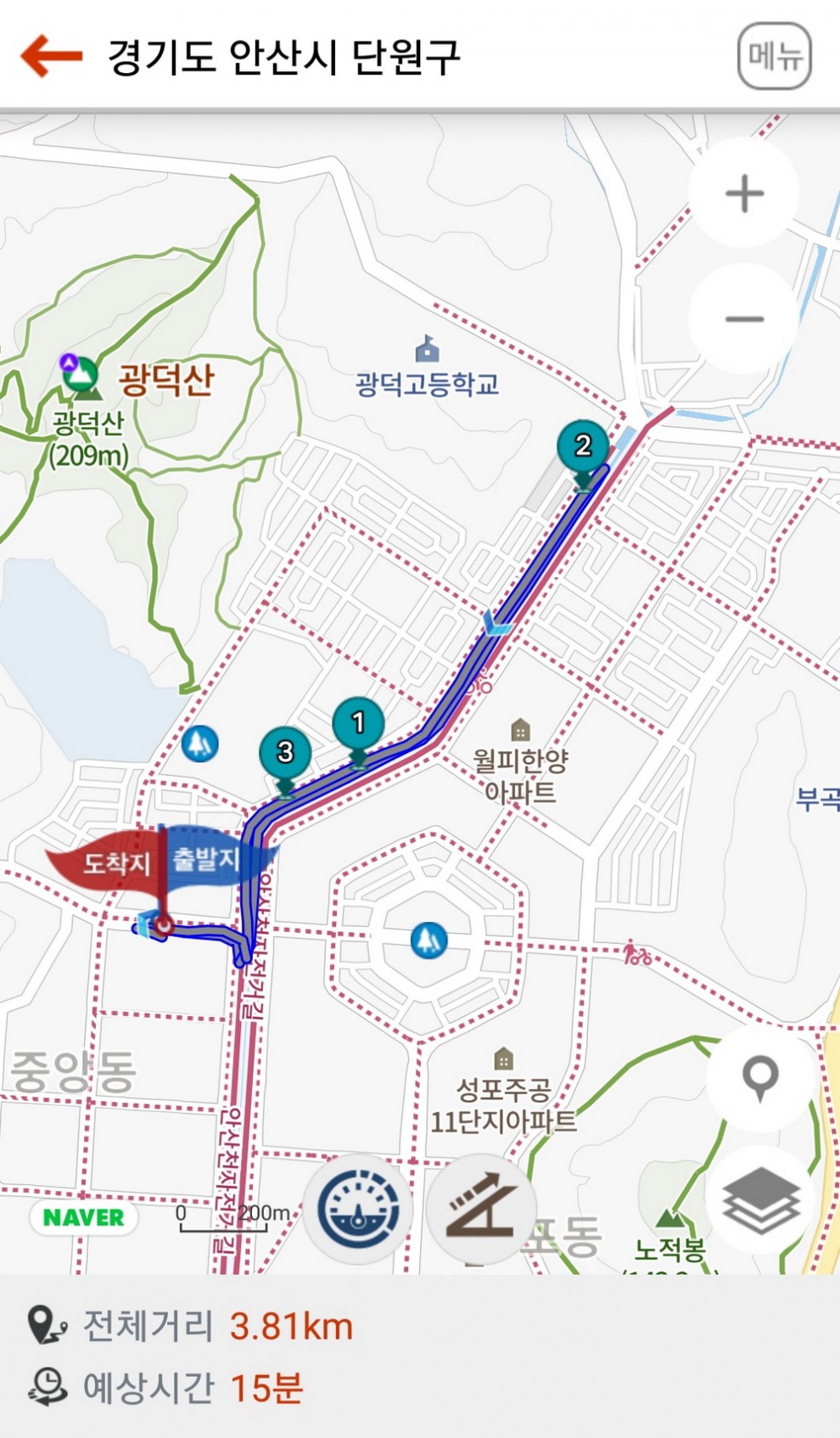840x1438 pixels.
Task: Select waypoint marker 3 on the route
Action: (285, 753)
